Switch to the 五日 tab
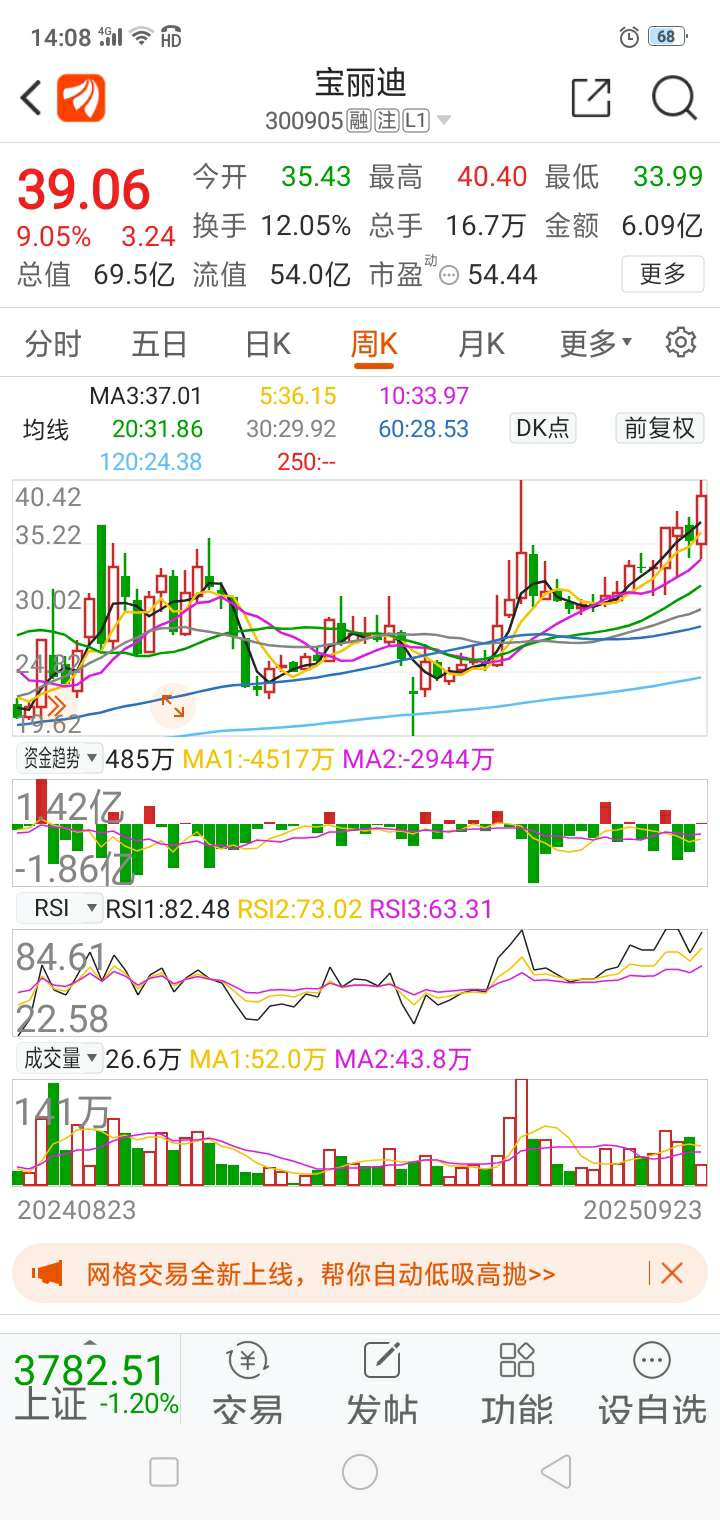 [160, 344]
